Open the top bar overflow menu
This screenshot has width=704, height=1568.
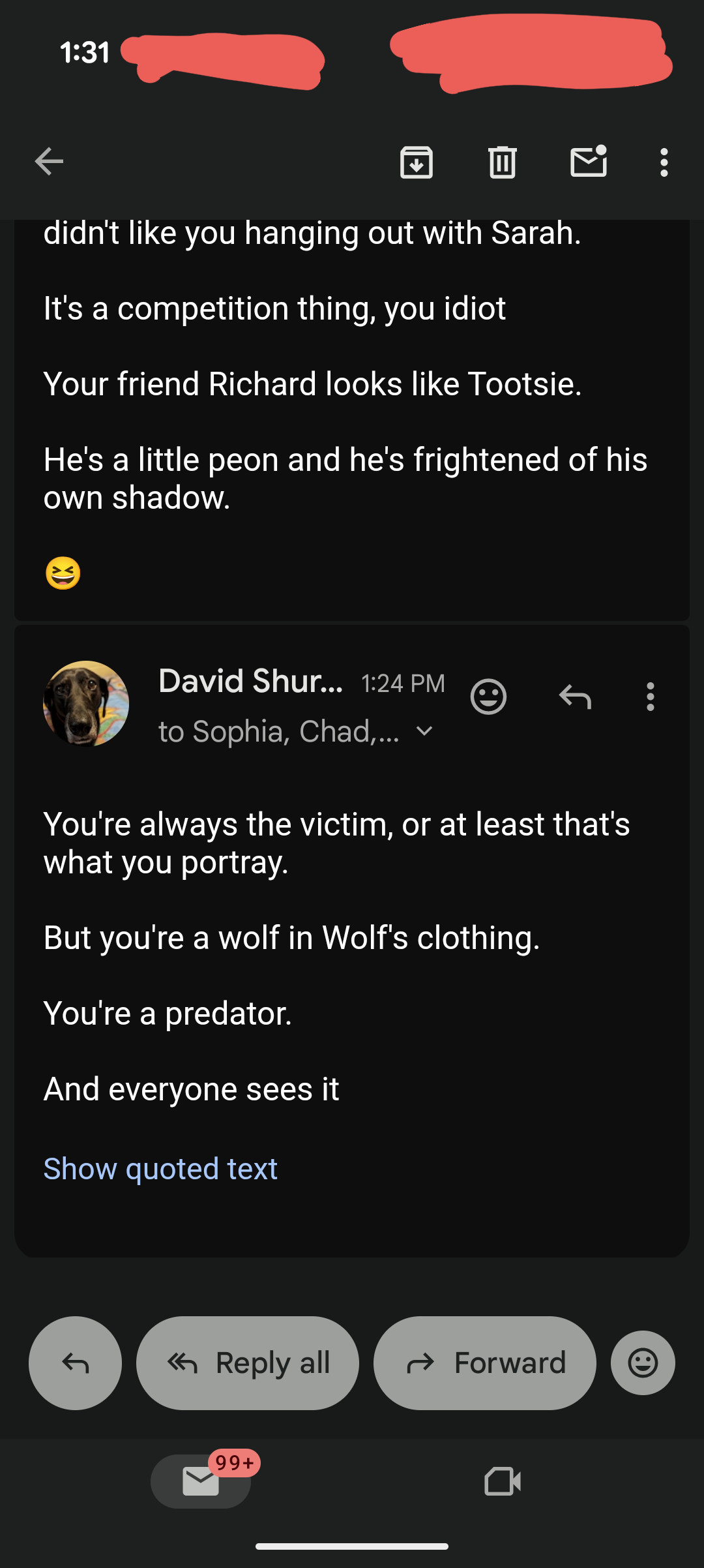(664, 162)
